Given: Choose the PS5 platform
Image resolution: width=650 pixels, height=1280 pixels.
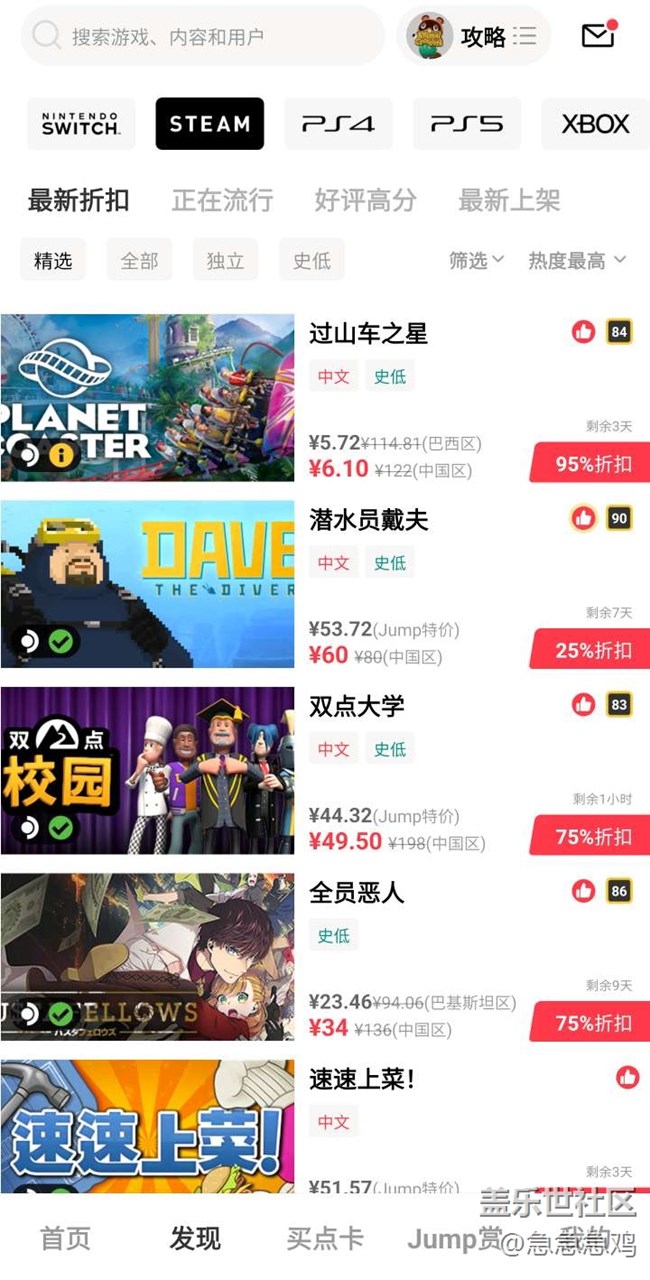Looking at the screenshot, I should 467,124.
